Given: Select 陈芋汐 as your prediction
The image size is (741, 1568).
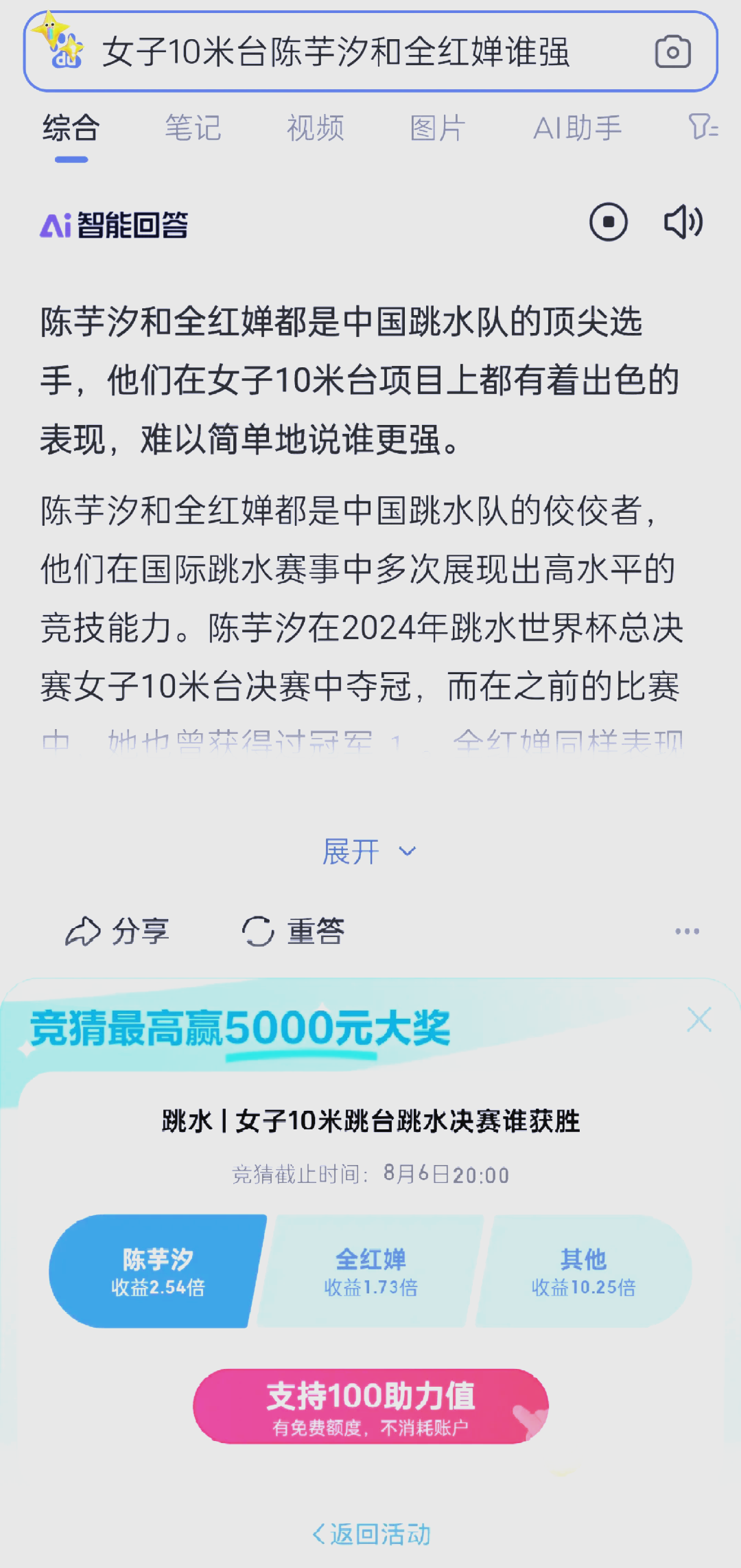Looking at the screenshot, I should (x=156, y=1272).
